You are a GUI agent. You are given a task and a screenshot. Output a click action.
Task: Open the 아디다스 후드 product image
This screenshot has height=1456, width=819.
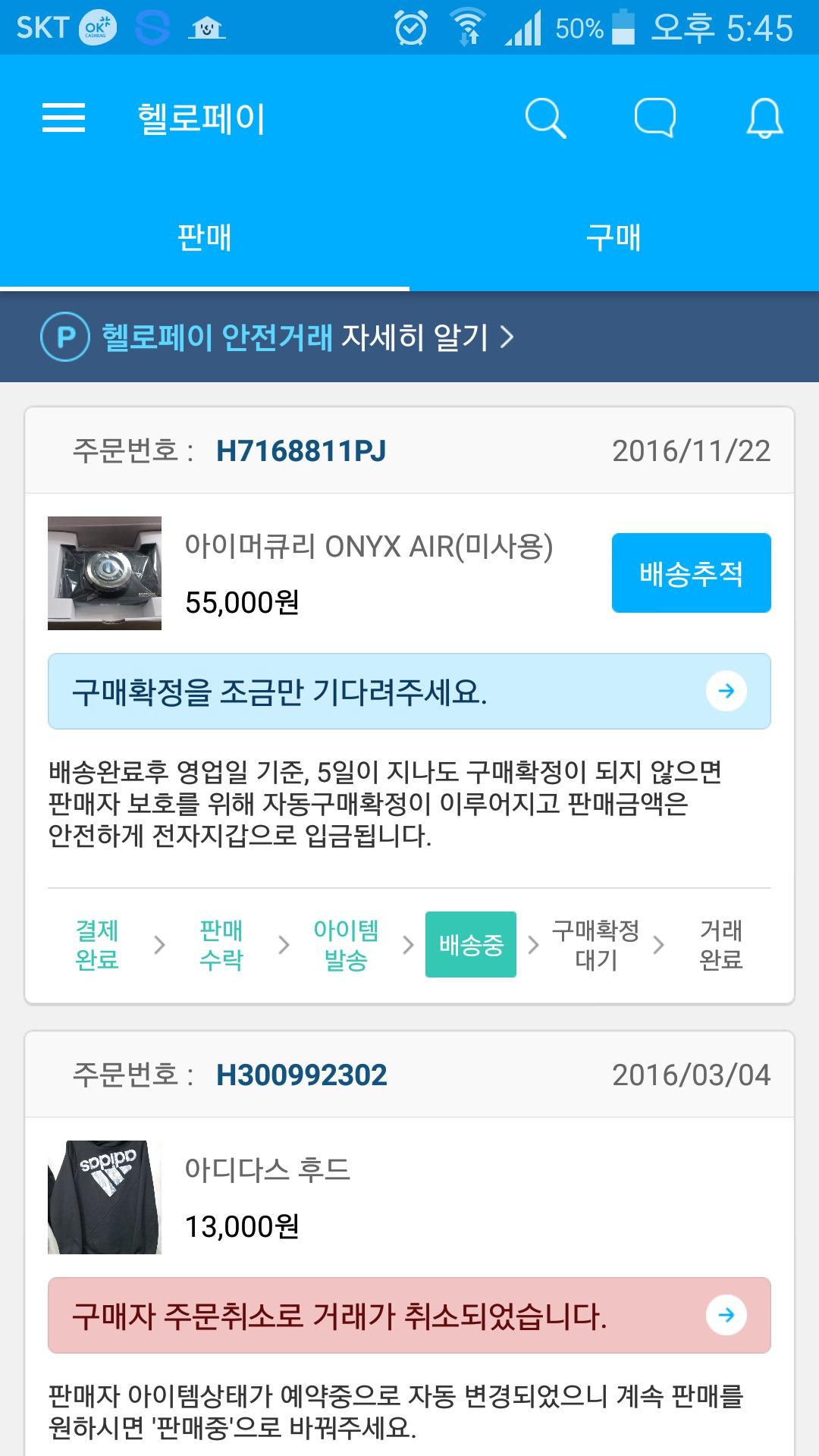105,1197
